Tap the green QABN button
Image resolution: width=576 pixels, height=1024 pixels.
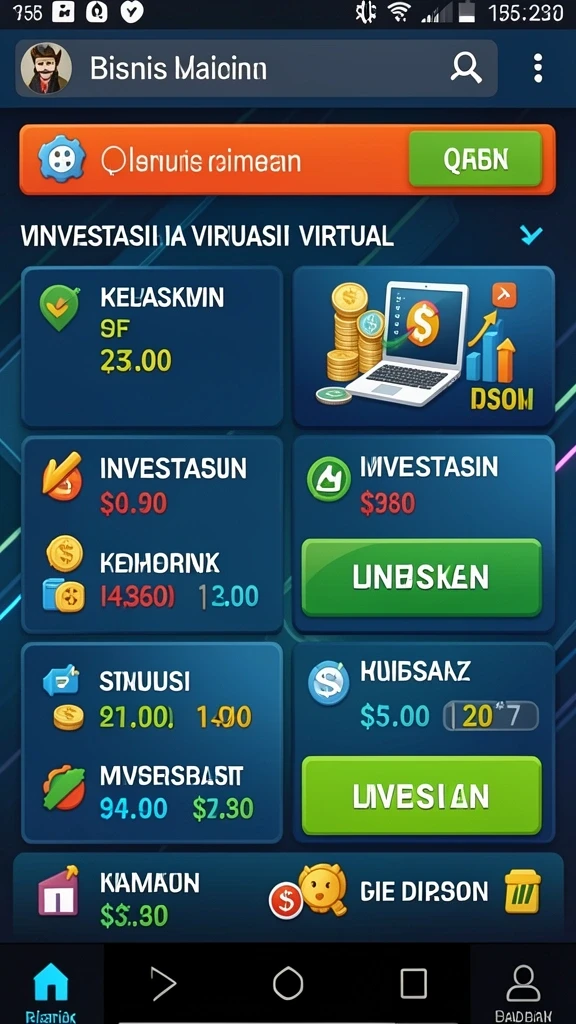tap(475, 159)
